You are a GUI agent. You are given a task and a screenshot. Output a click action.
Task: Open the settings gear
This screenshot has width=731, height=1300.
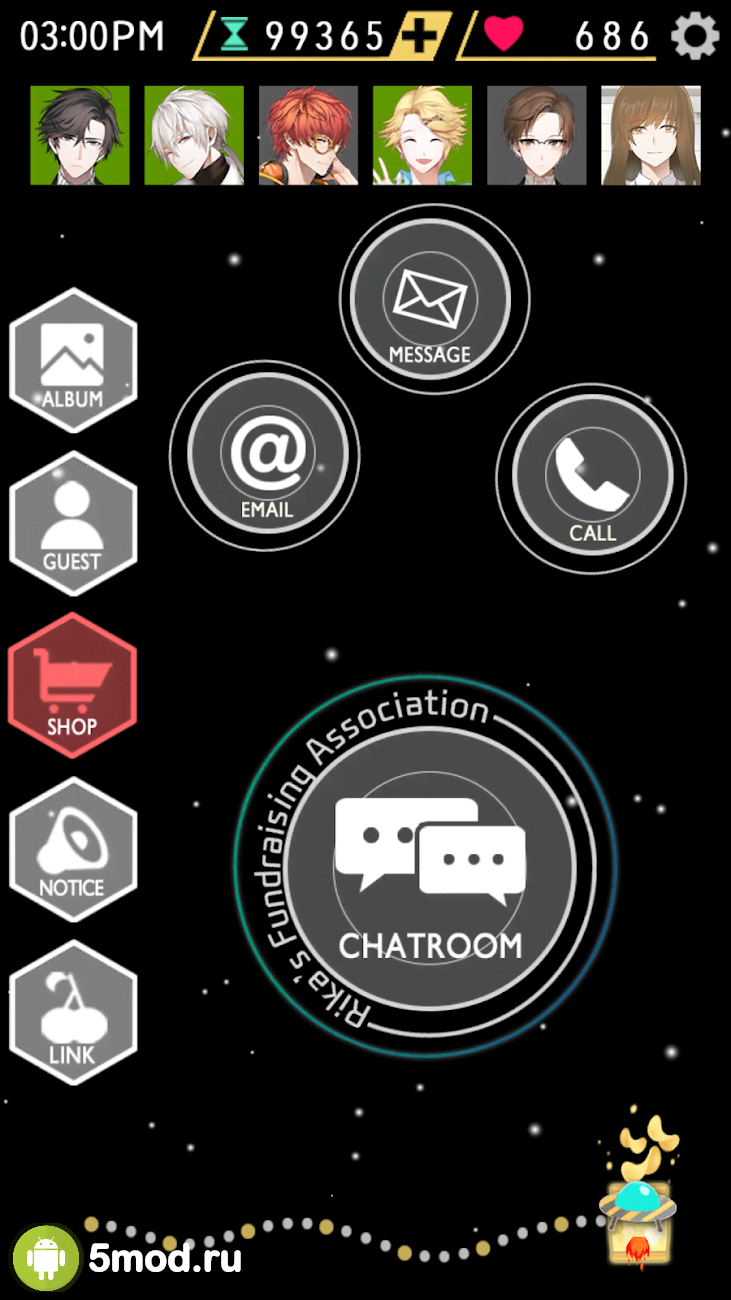pyautogui.click(x=695, y=37)
